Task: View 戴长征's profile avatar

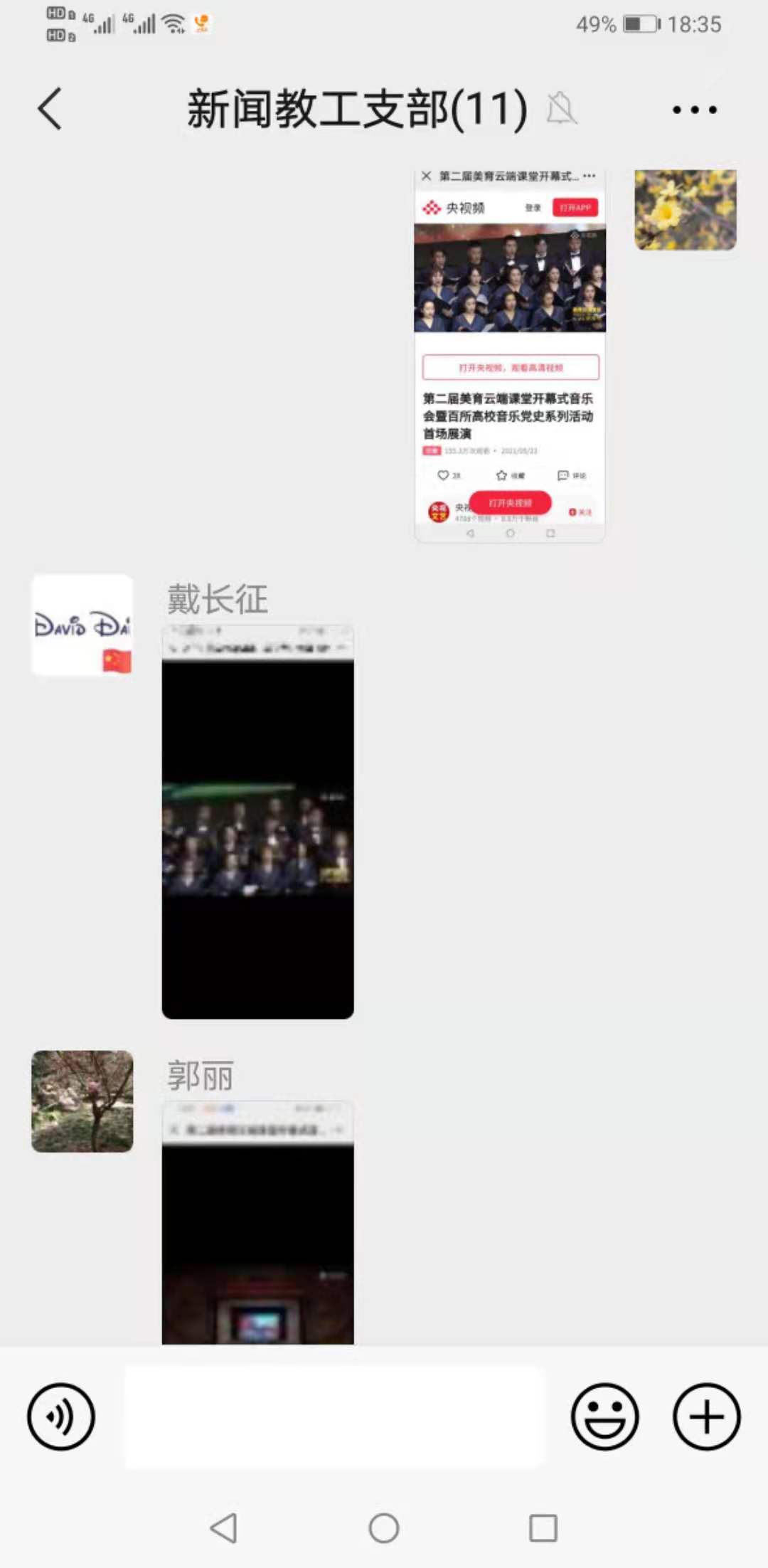Action: (82, 625)
